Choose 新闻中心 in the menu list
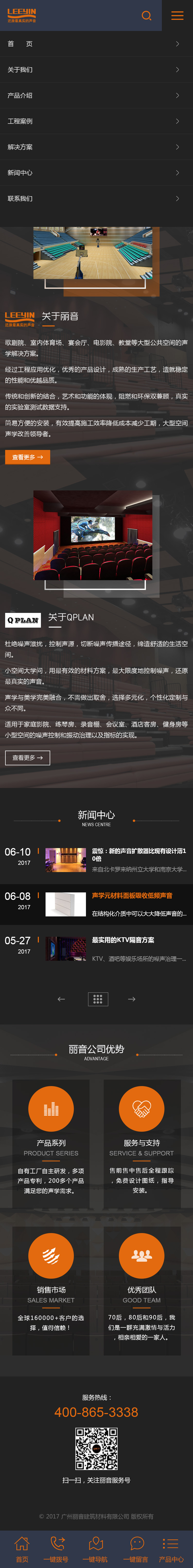Screen dimensions: 193x1568 97,173
